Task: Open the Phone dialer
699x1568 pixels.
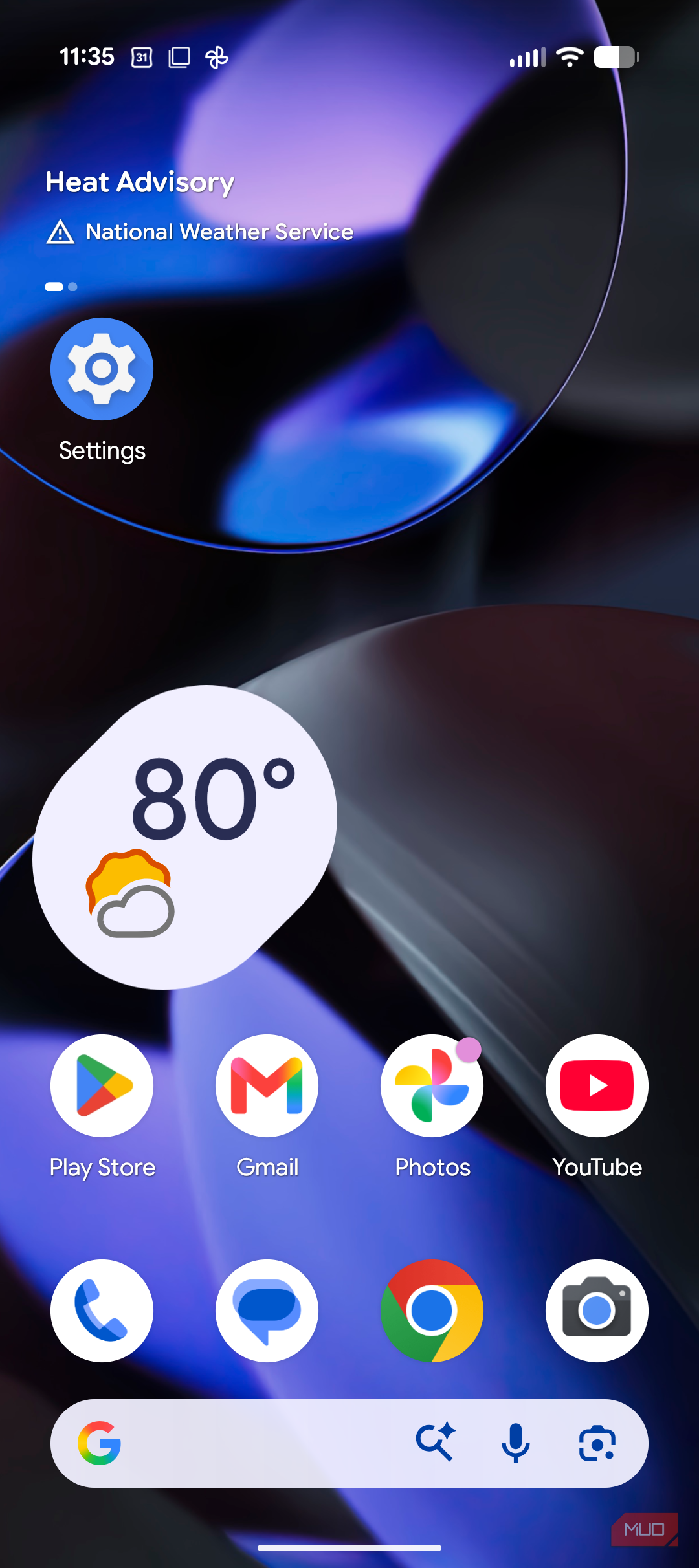Action: (102, 1311)
